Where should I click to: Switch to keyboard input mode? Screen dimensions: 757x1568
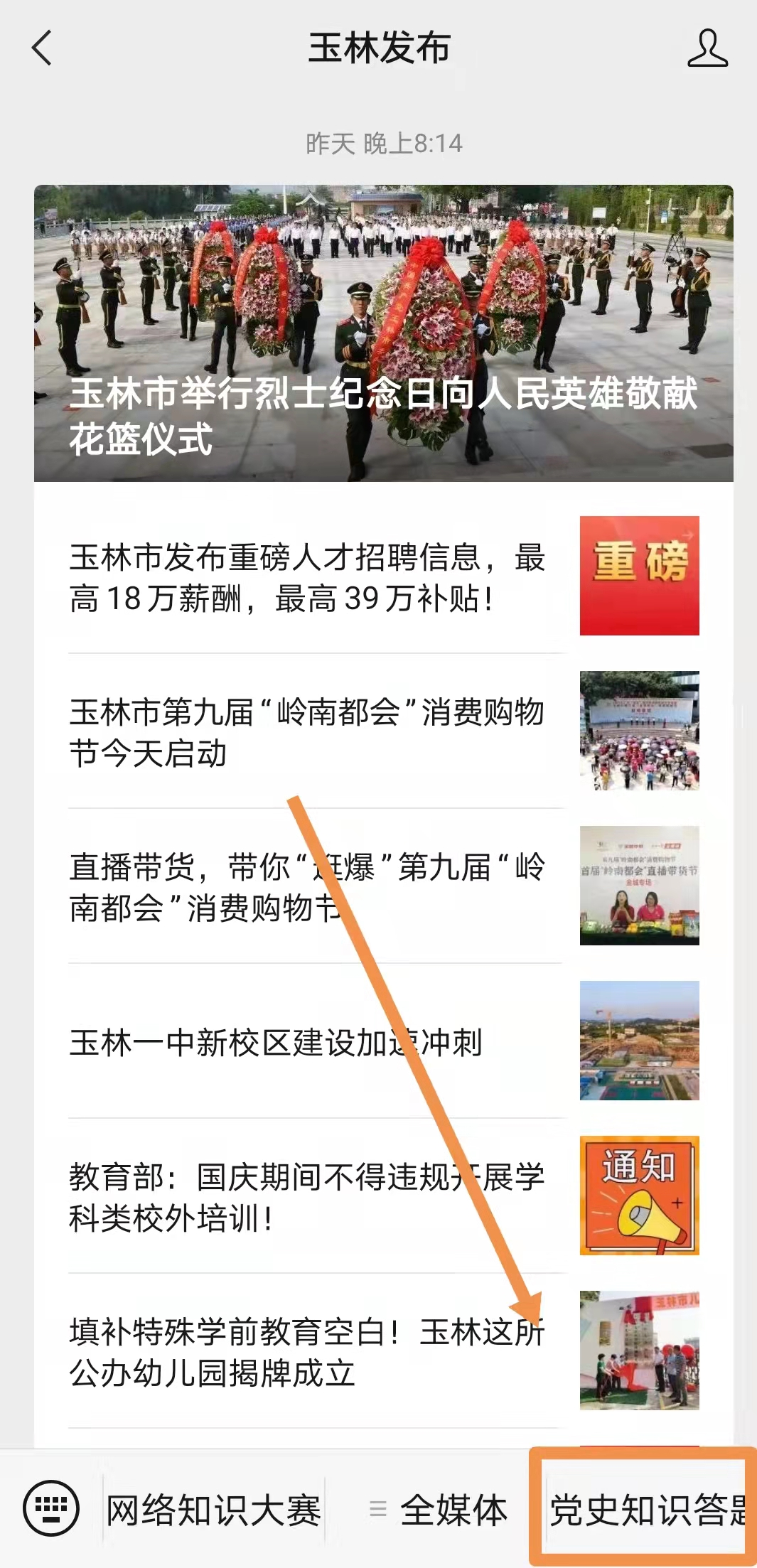pos(51,1509)
